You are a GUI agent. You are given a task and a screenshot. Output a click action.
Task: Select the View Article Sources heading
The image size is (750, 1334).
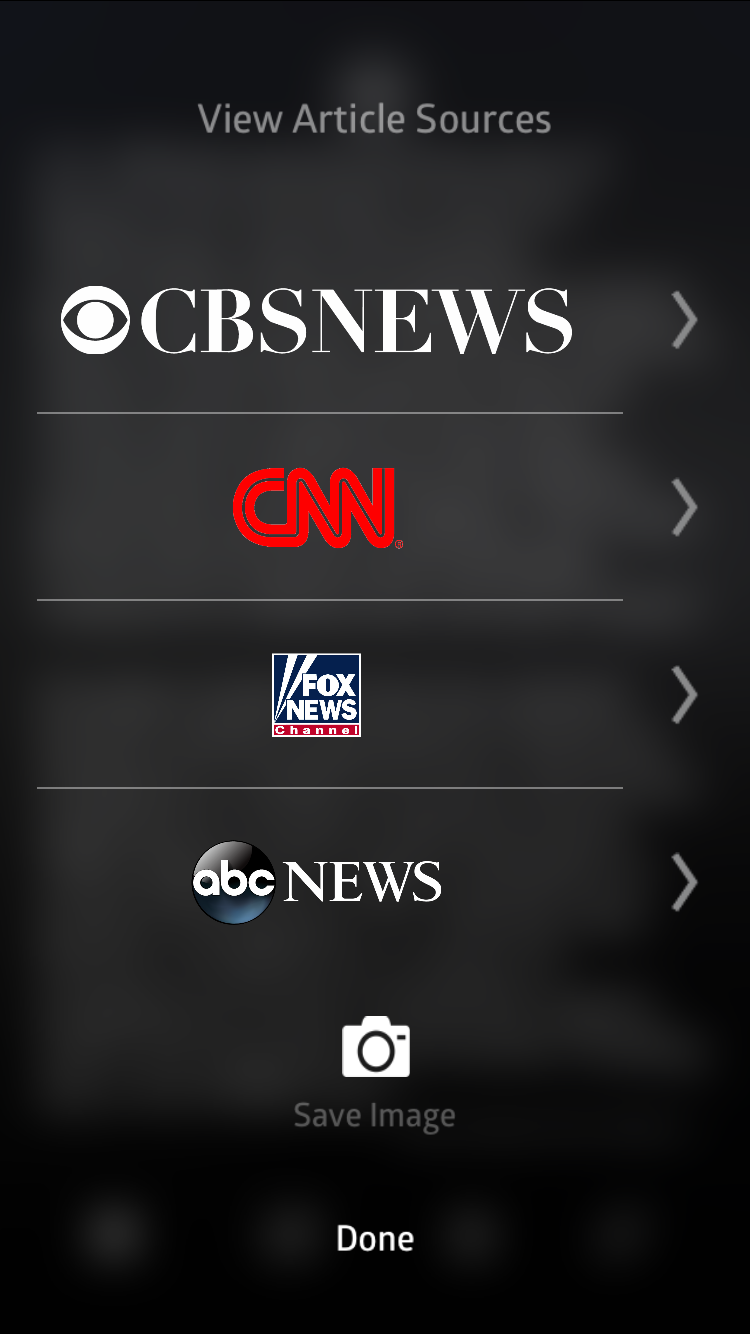click(375, 118)
